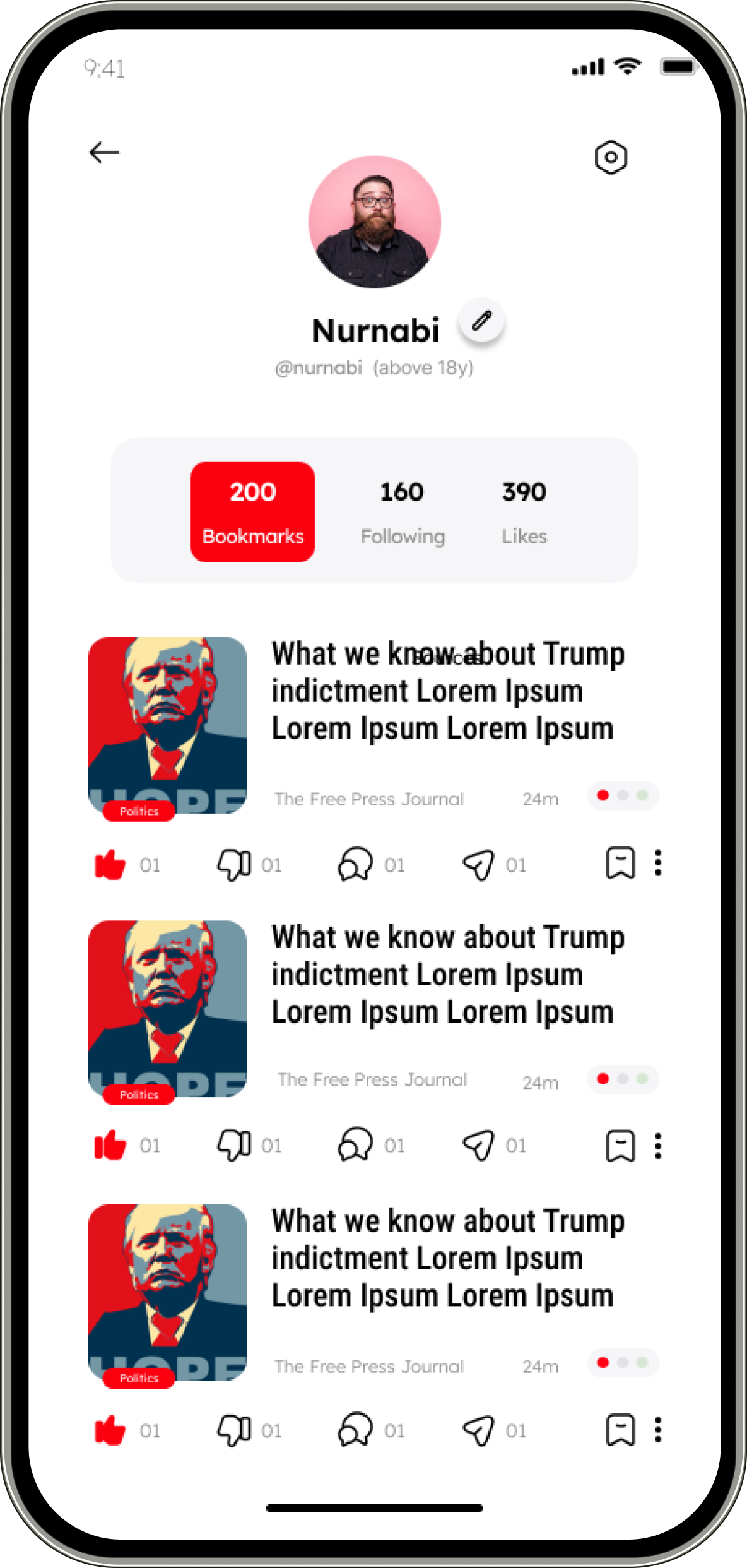Open the settings hexagon icon

[x=611, y=157]
